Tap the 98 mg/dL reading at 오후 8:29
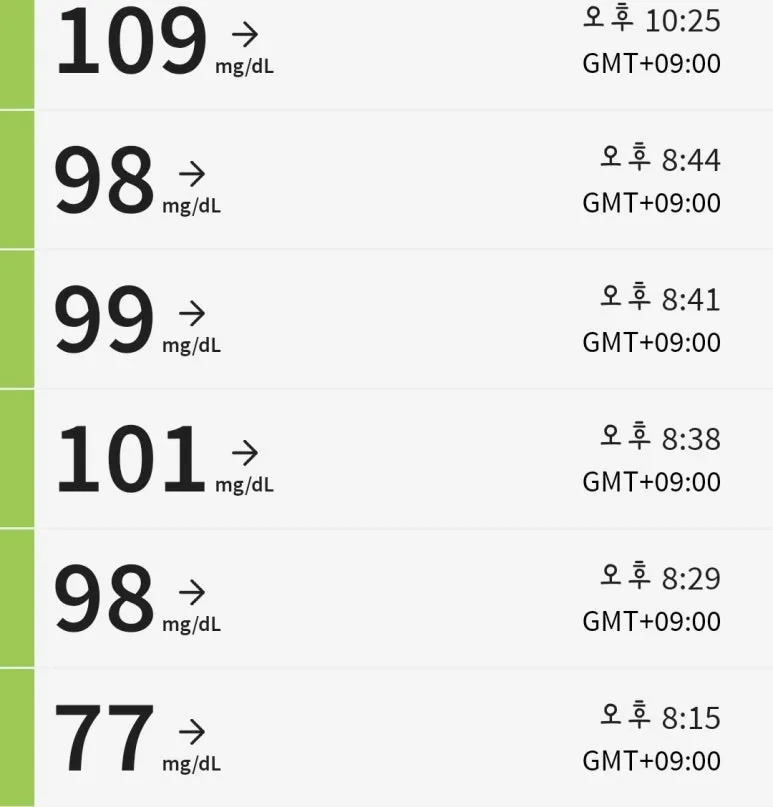Screen dimensions: 773x807 pos(400,598)
